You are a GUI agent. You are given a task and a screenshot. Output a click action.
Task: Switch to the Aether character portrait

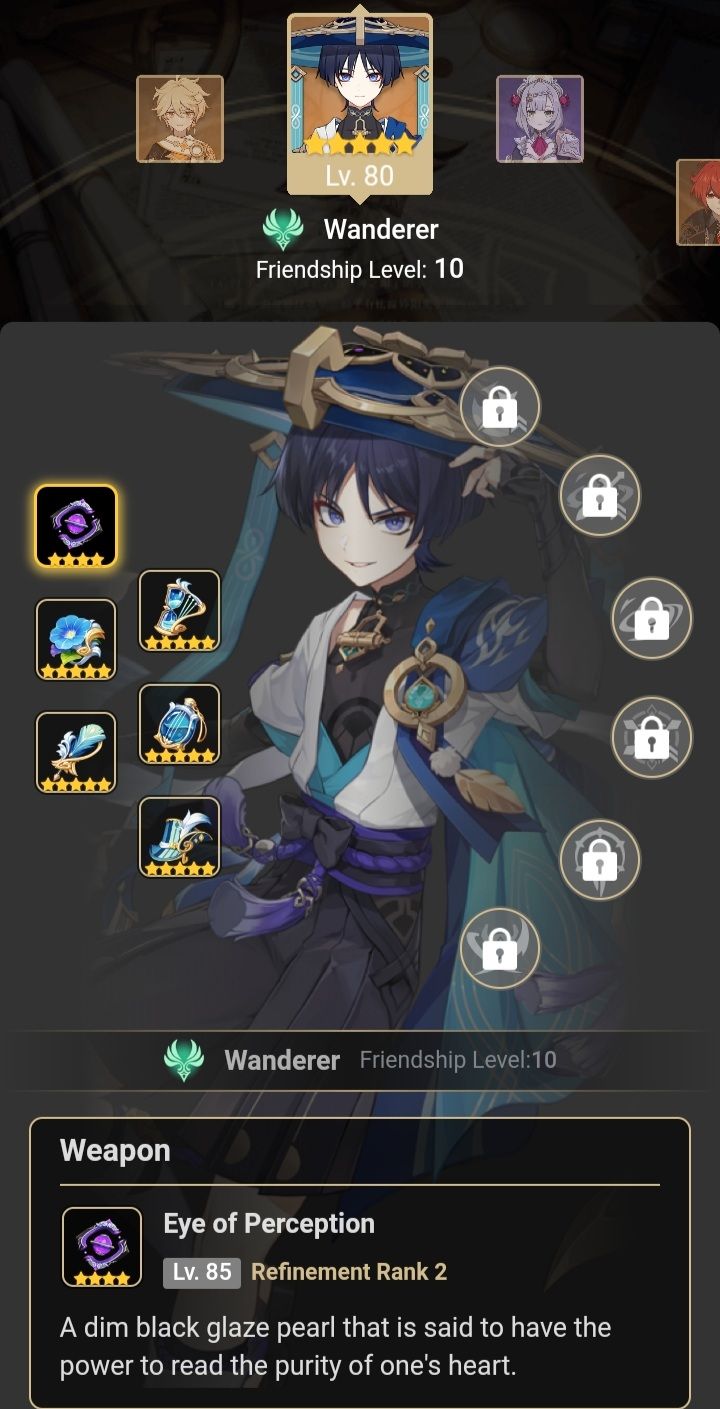pyautogui.click(x=180, y=120)
